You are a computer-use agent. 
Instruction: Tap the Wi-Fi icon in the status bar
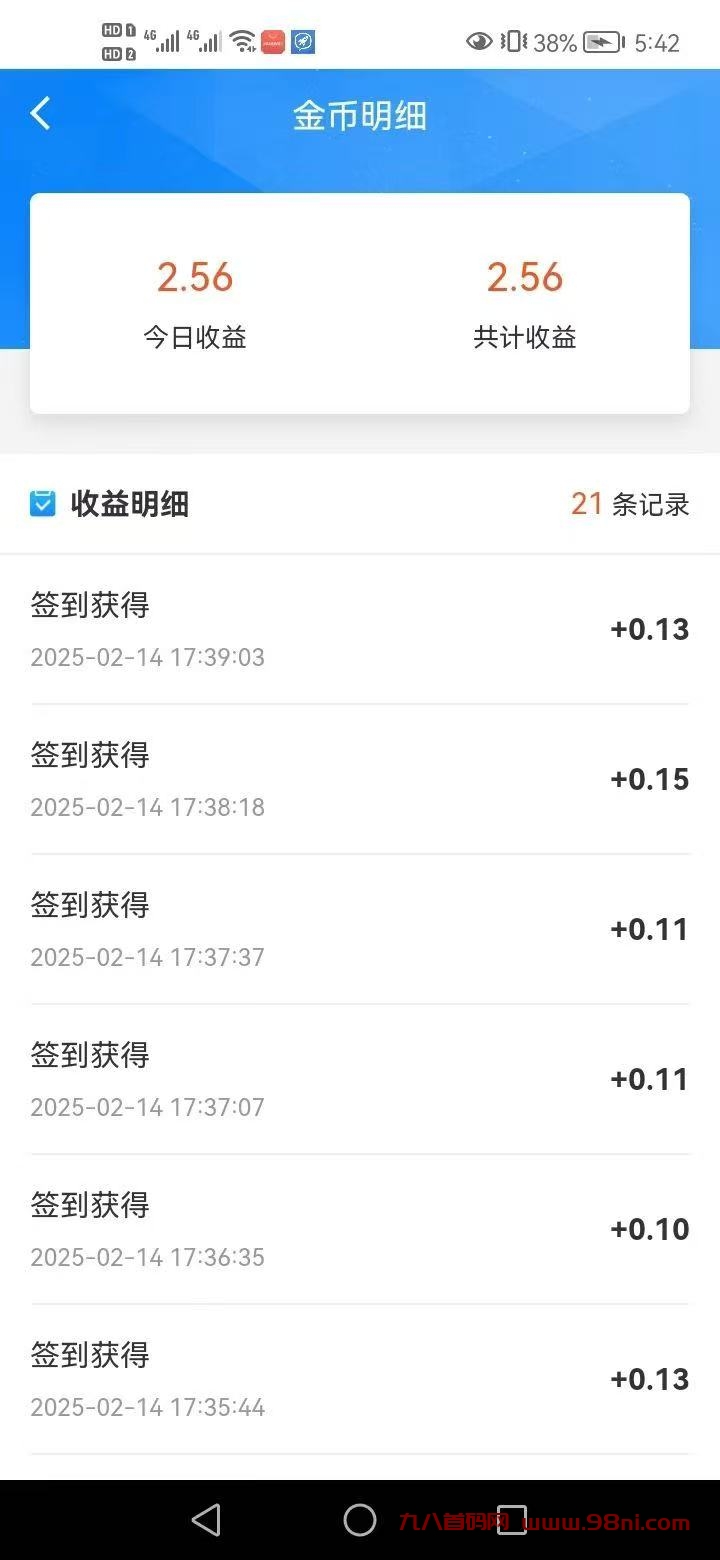[x=243, y=40]
